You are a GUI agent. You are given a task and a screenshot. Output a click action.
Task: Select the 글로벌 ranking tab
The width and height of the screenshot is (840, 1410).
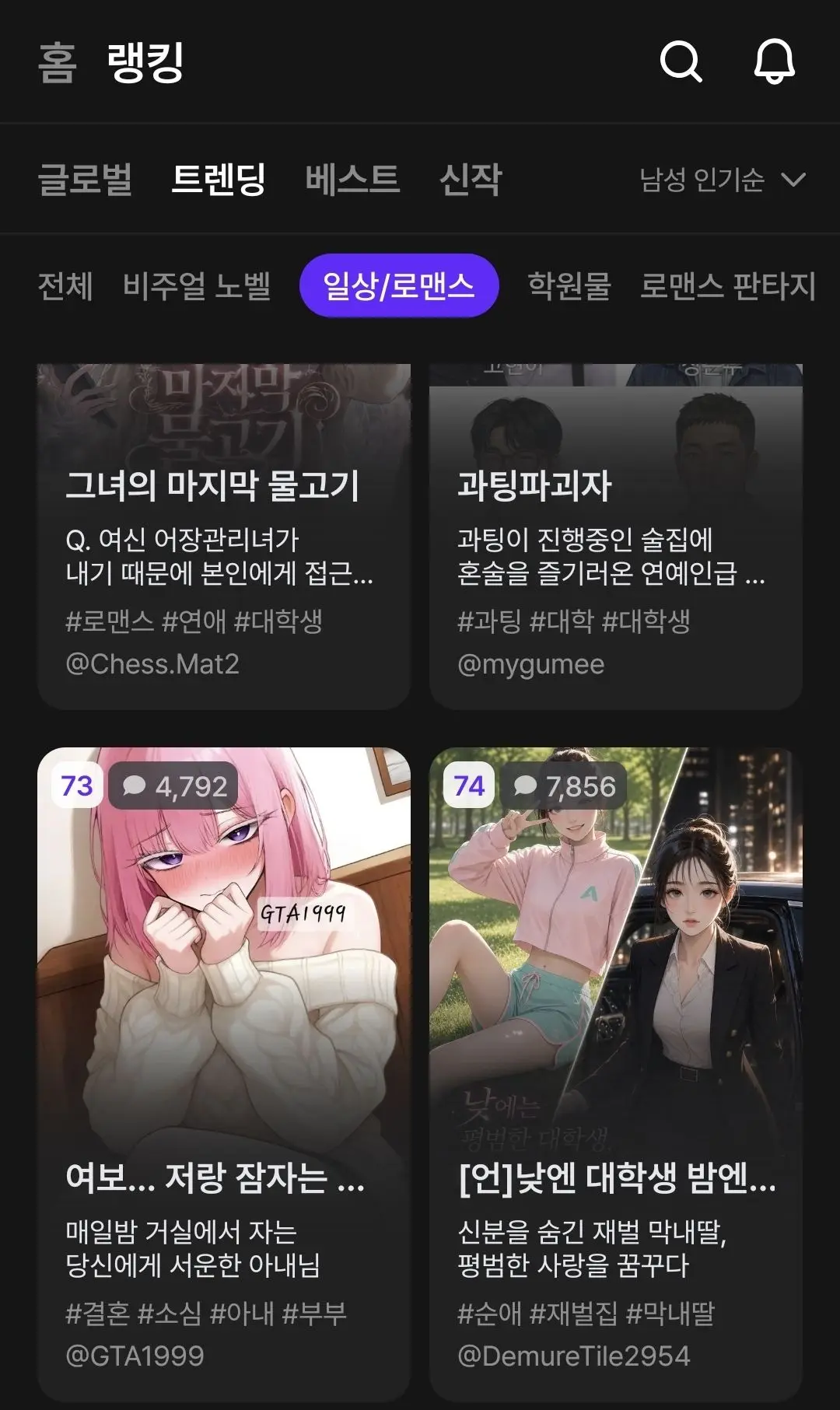(x=85, y=179)
